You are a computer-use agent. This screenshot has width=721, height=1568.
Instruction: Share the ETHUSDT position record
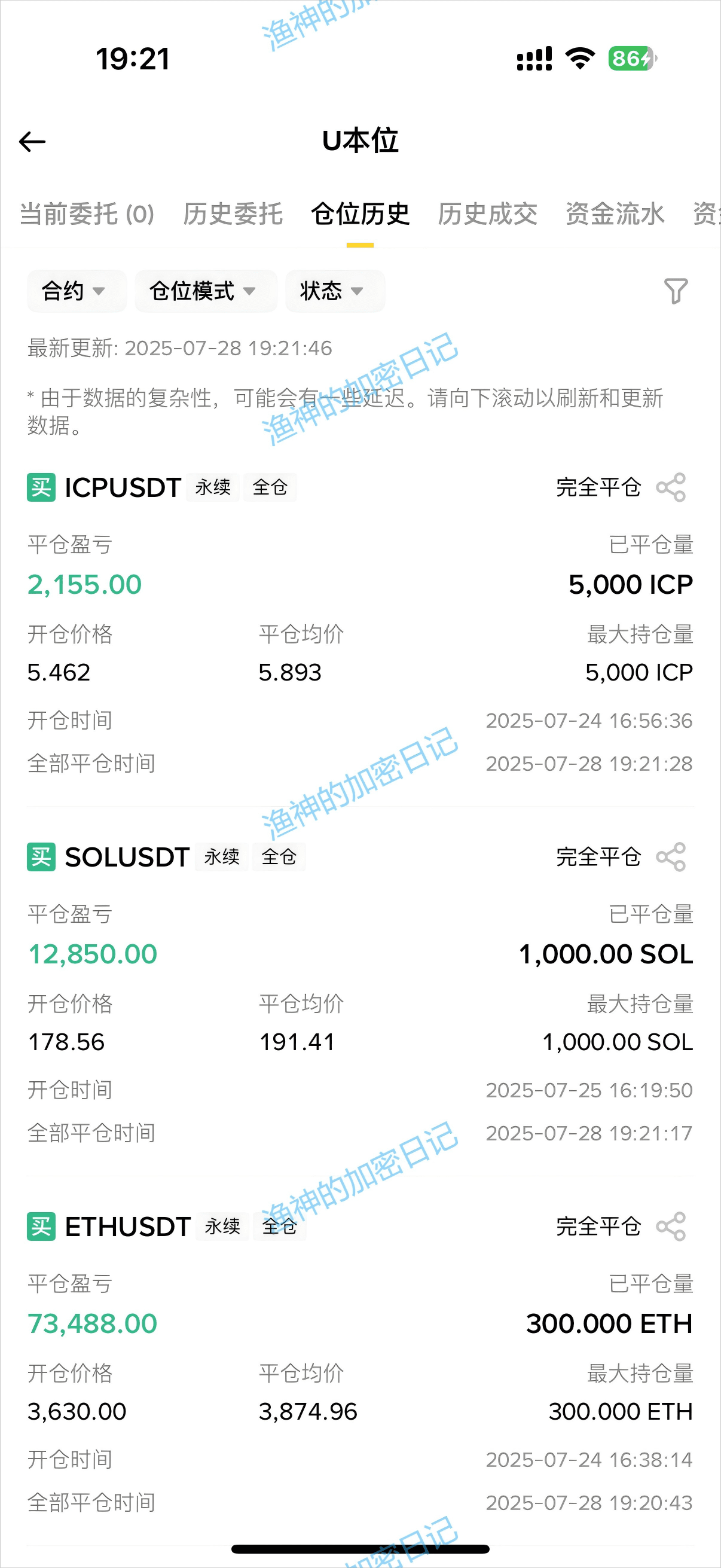tap(671, 1227)
